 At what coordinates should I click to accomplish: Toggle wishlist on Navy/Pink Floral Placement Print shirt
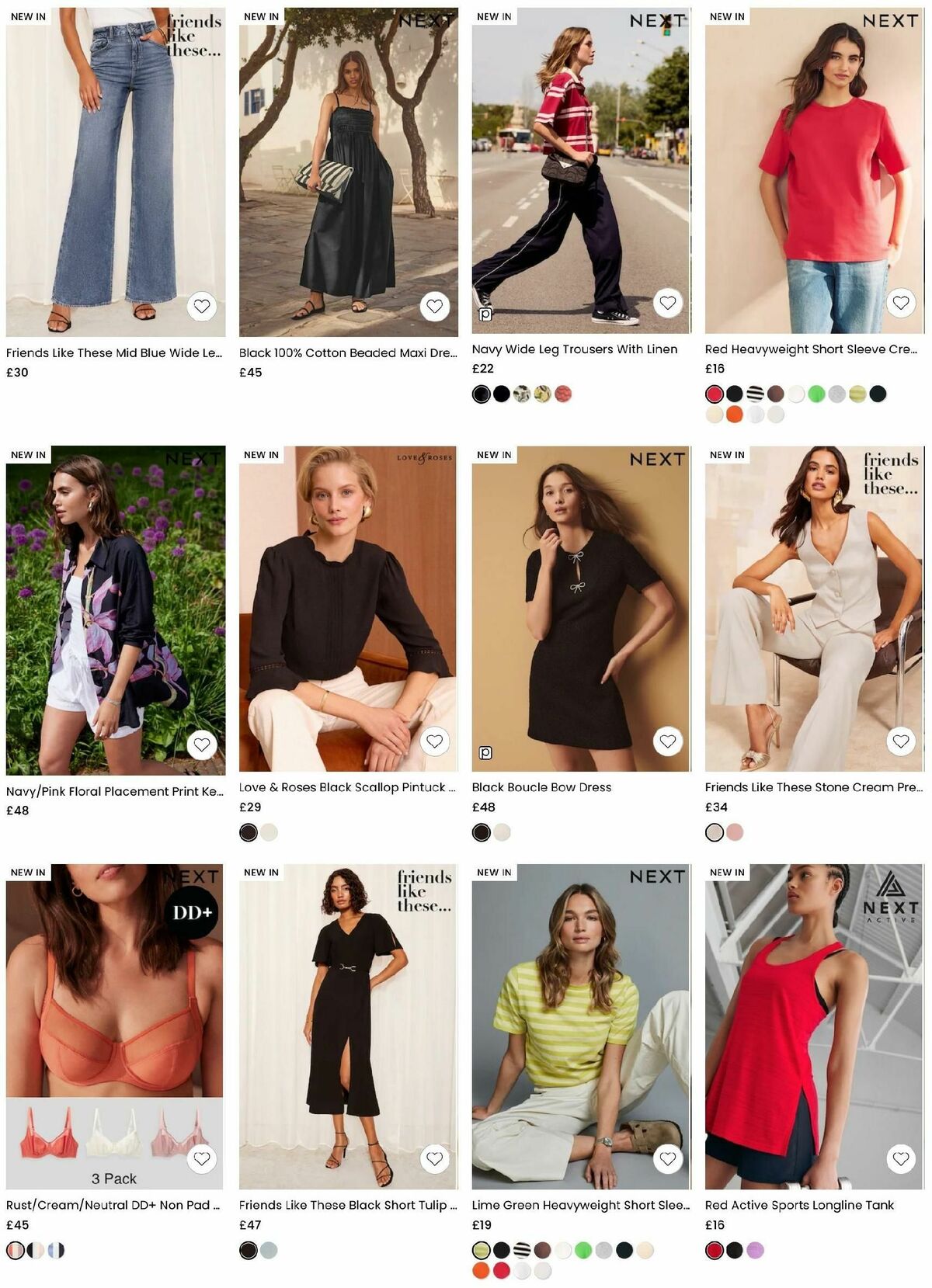click(203, 745)
